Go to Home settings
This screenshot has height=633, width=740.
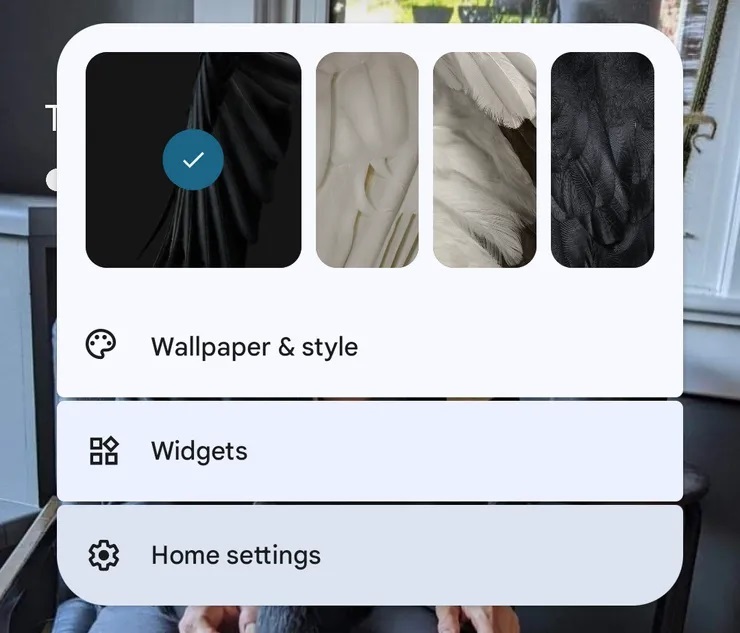click(236, 555)
